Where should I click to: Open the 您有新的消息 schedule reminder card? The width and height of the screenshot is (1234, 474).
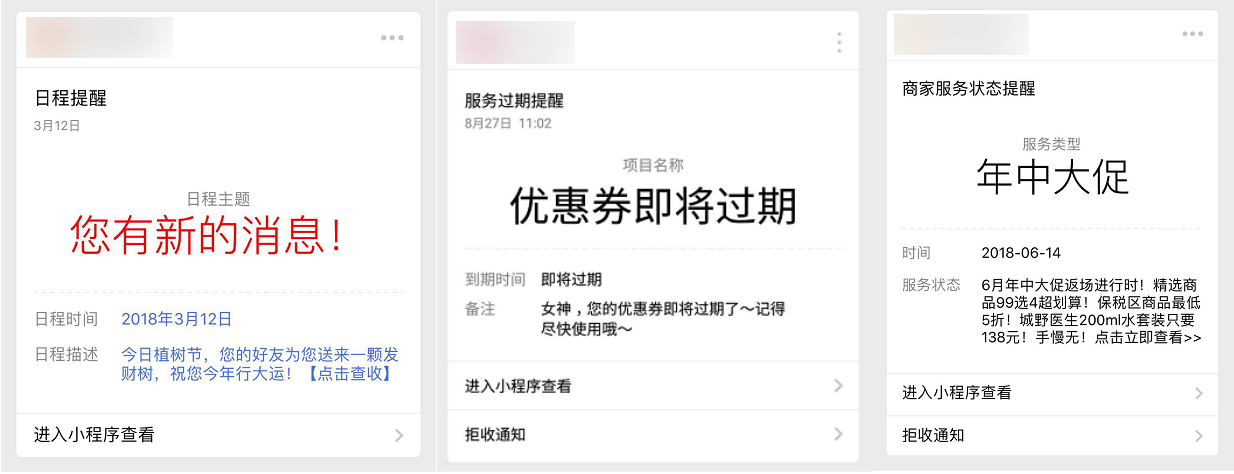218,235
